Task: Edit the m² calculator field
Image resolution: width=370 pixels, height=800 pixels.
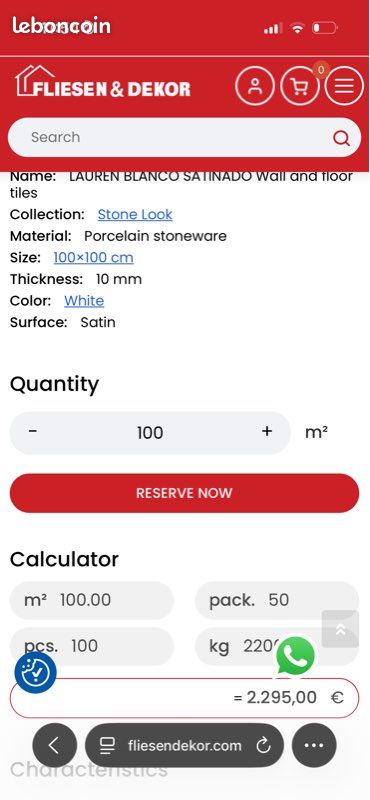Action: coord(92,600)
